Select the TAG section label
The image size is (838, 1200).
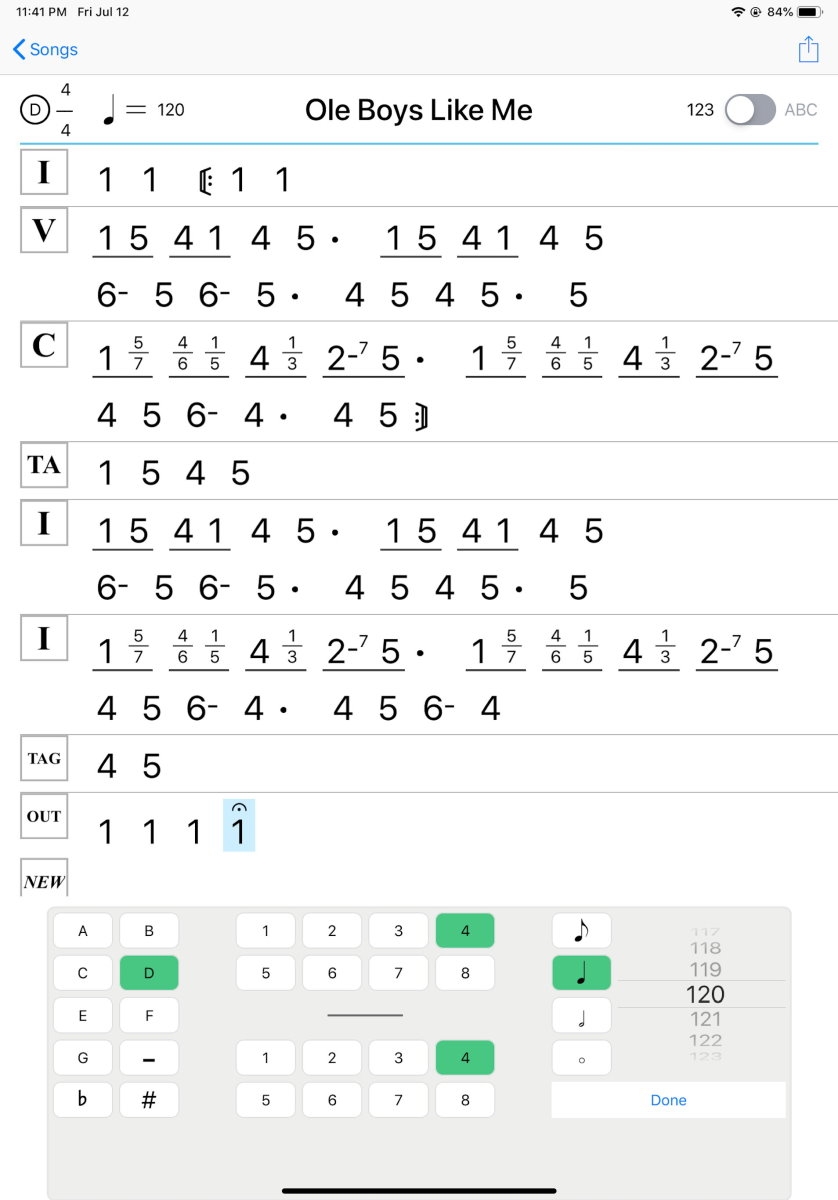(43, 759)
